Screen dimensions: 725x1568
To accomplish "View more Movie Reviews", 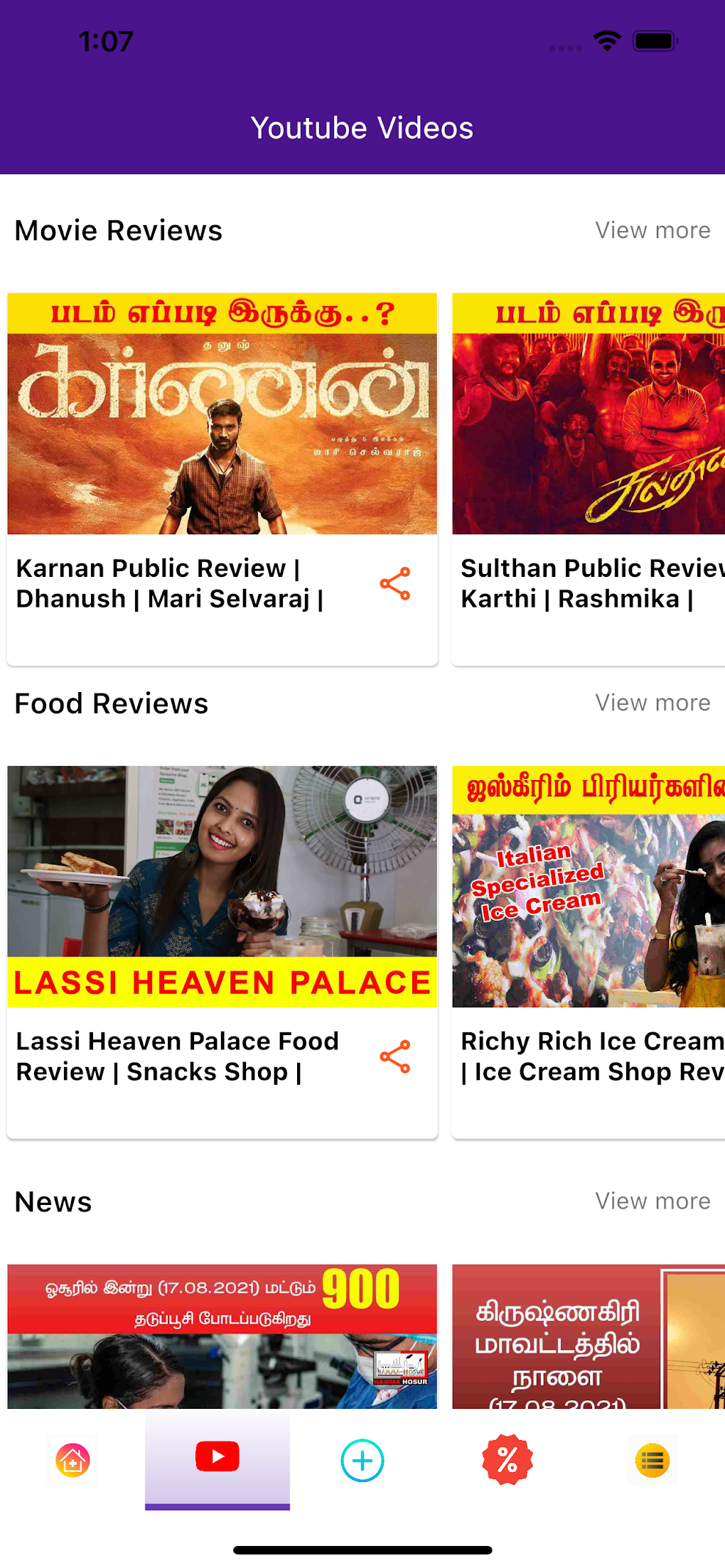I will pyautogui.click(x=652, y=231).
